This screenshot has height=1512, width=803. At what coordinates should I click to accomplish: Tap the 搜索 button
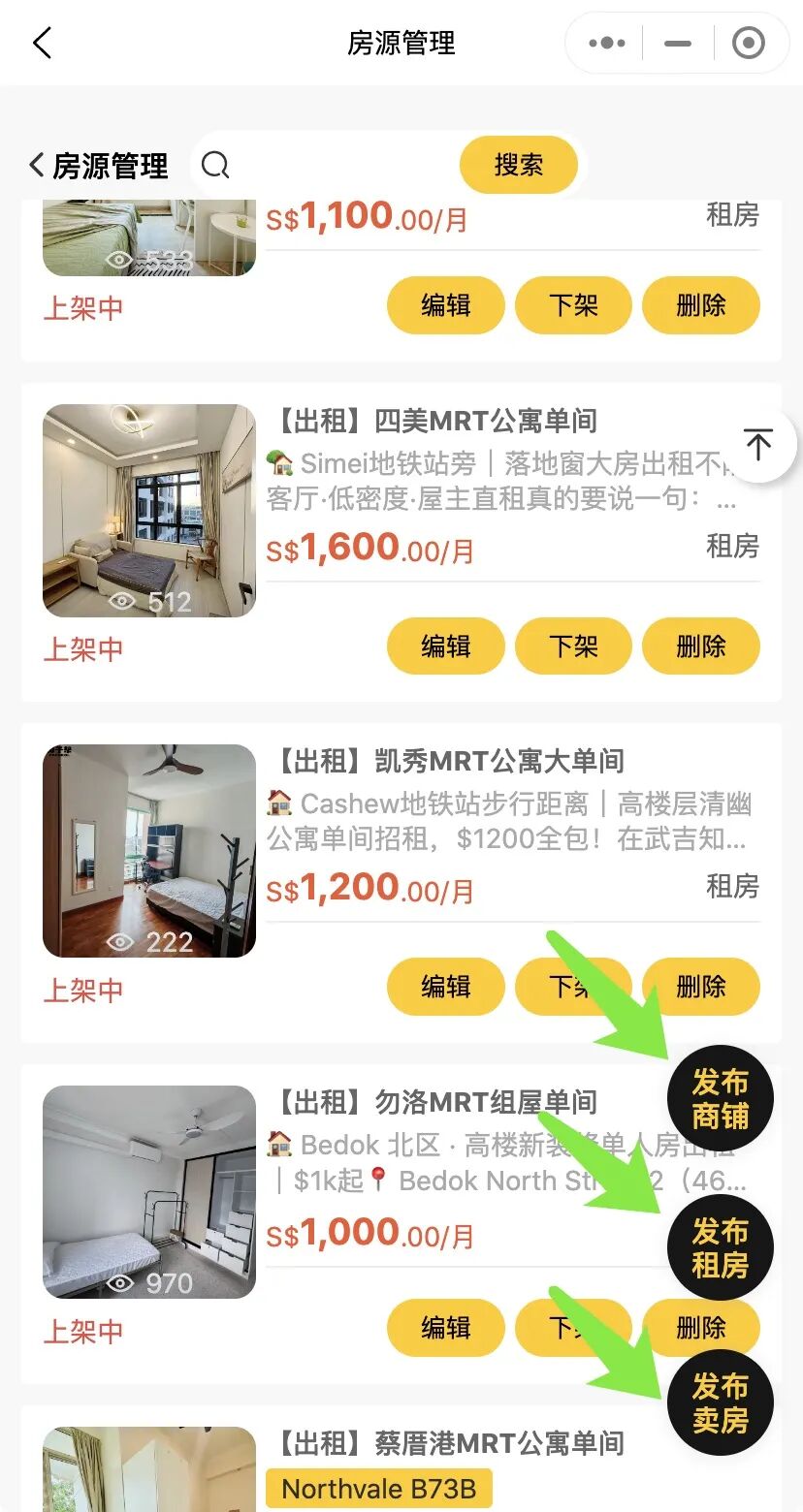tap(518, 165)
